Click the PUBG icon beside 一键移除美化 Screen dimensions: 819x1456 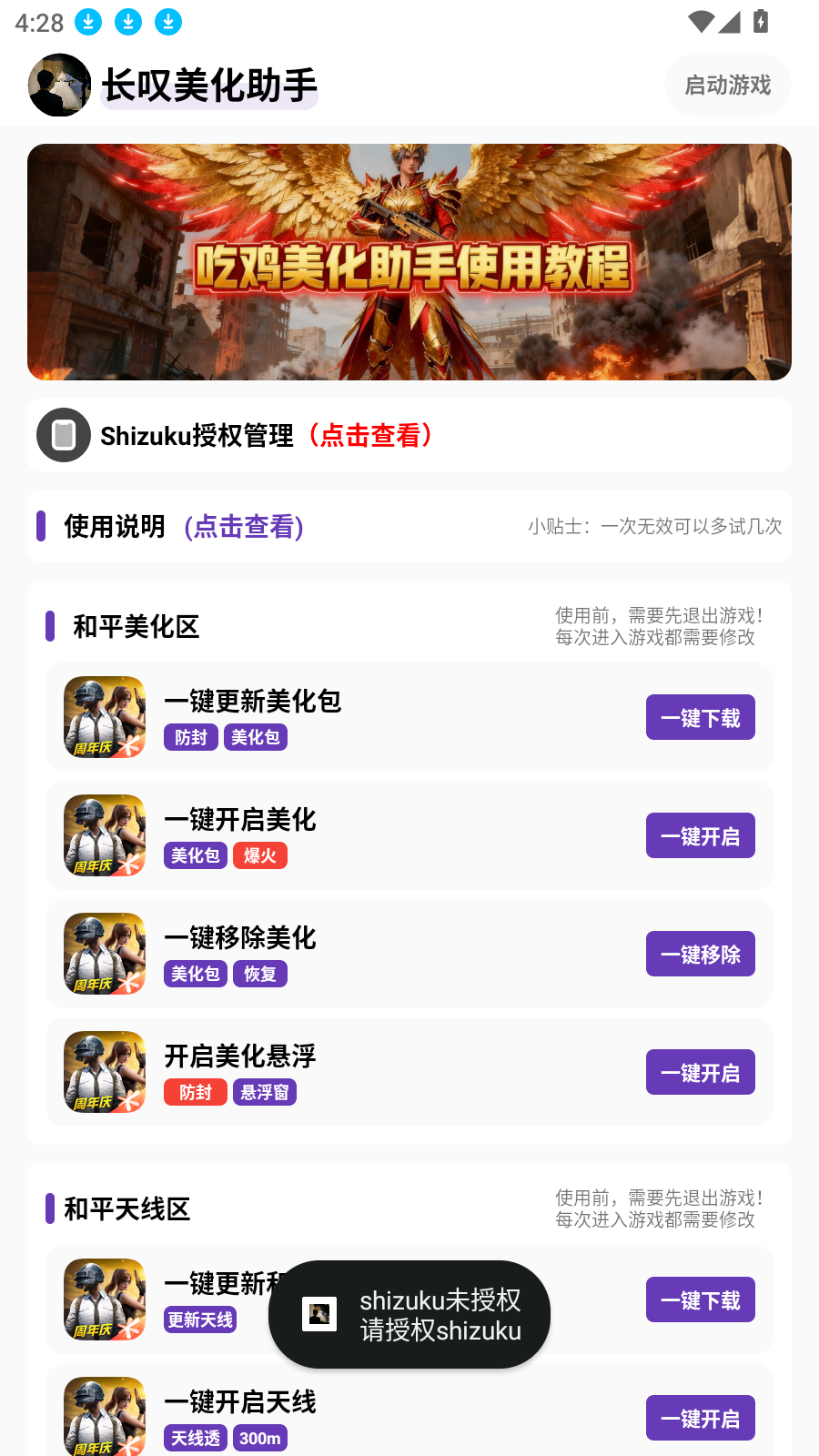coord(104,954)
